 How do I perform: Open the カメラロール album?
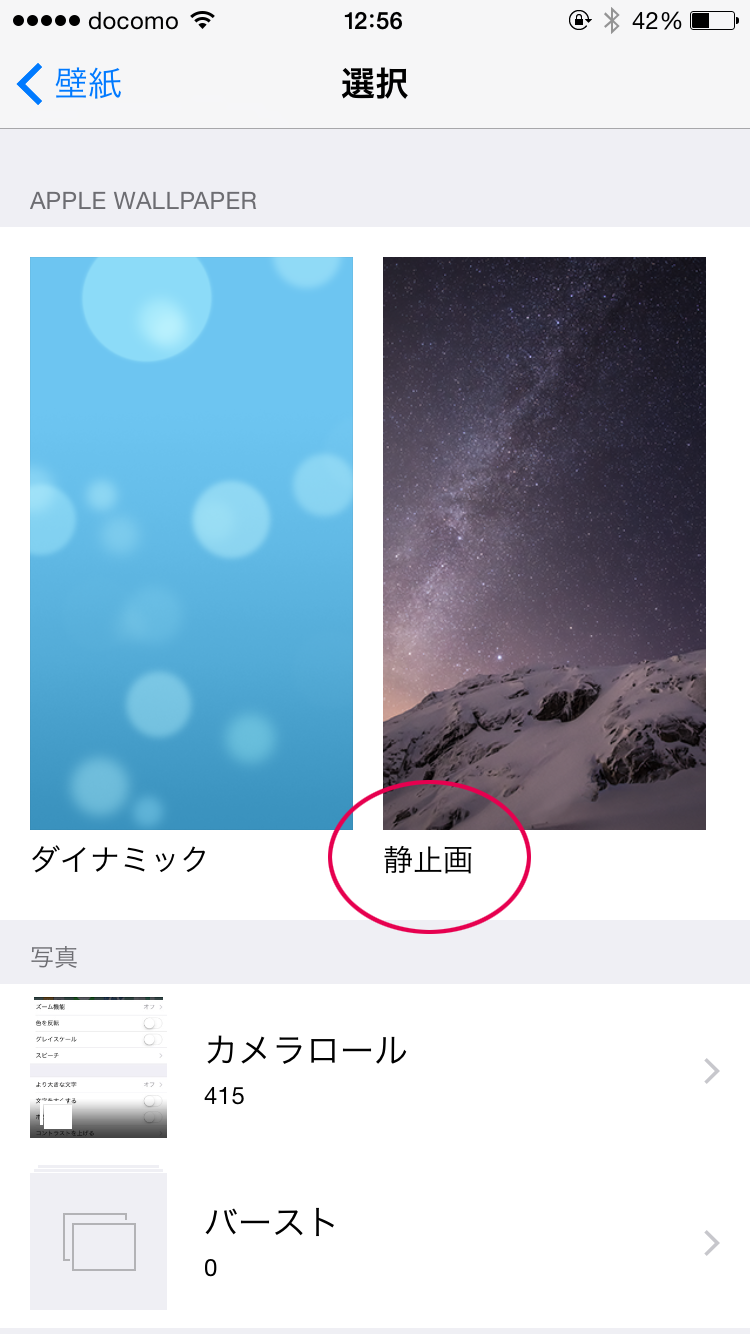click(375, 1070)
